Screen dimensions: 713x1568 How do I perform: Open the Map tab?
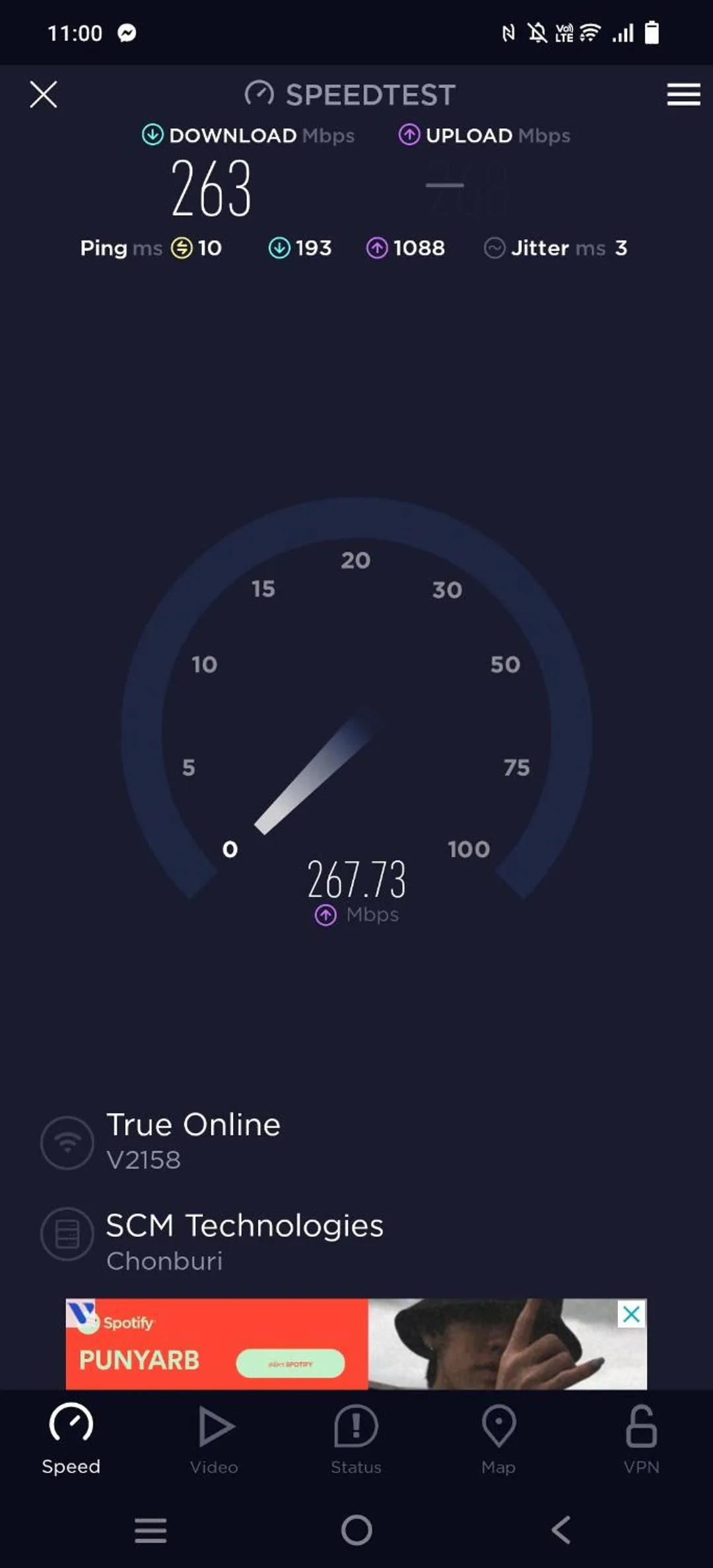[498, 1439]
